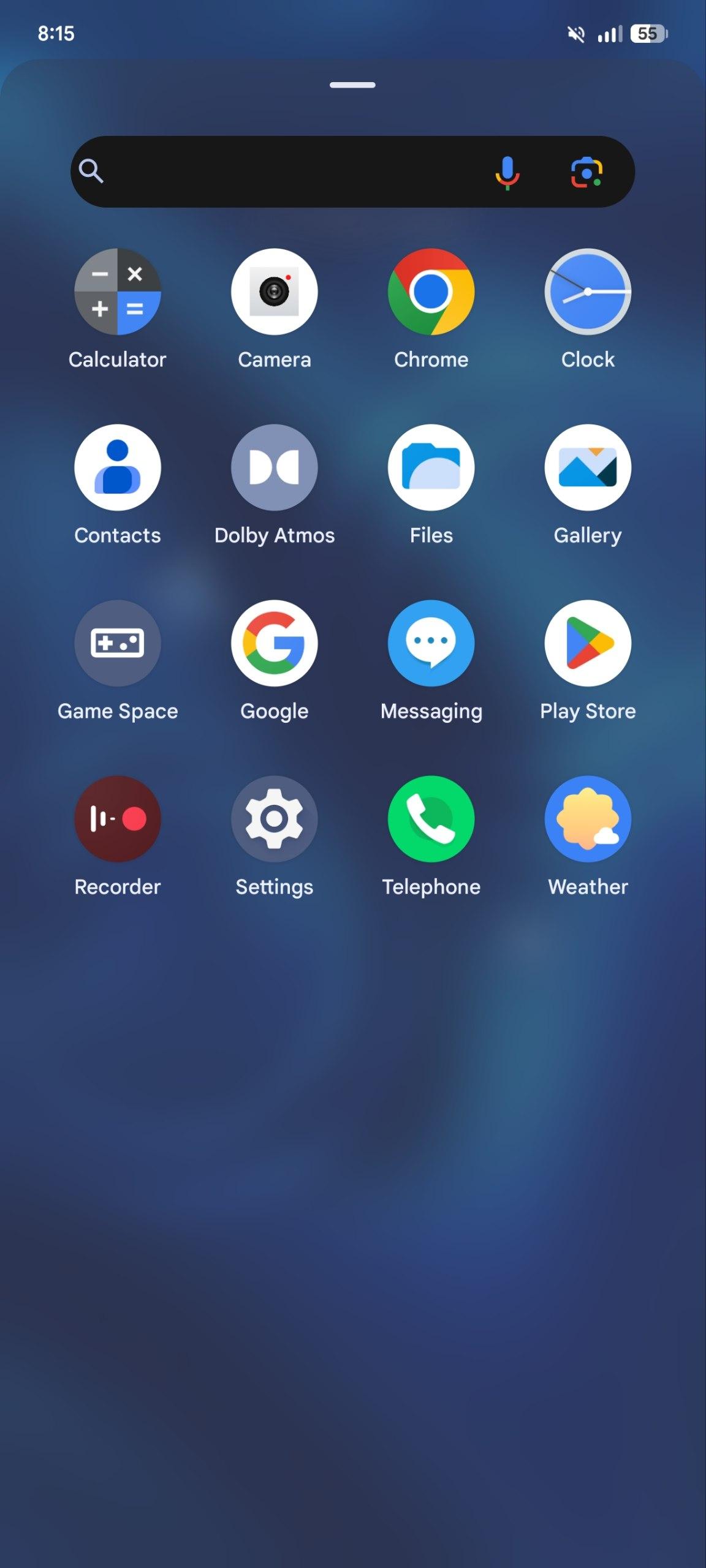Open the Weather app
The width and height of the screenshot is (706, 1568).
pos(588,819)
